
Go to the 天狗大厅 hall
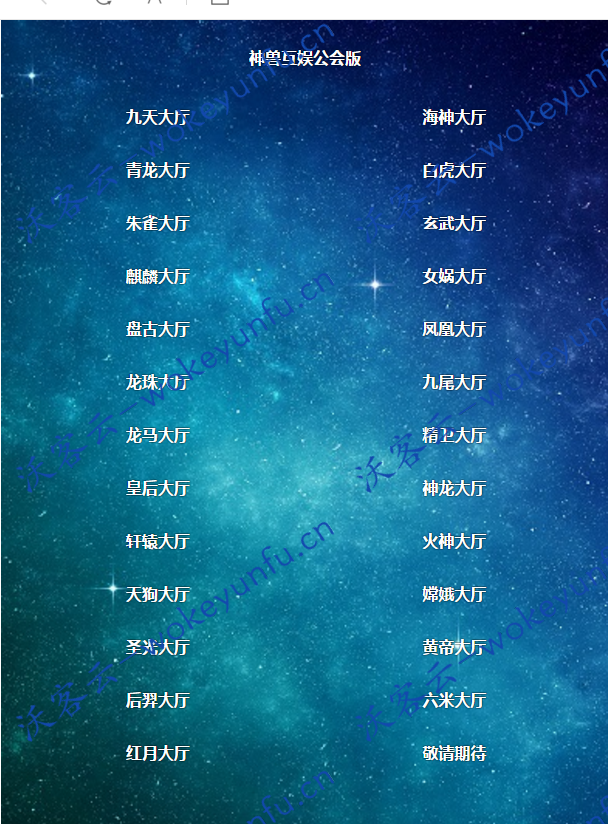157,595
